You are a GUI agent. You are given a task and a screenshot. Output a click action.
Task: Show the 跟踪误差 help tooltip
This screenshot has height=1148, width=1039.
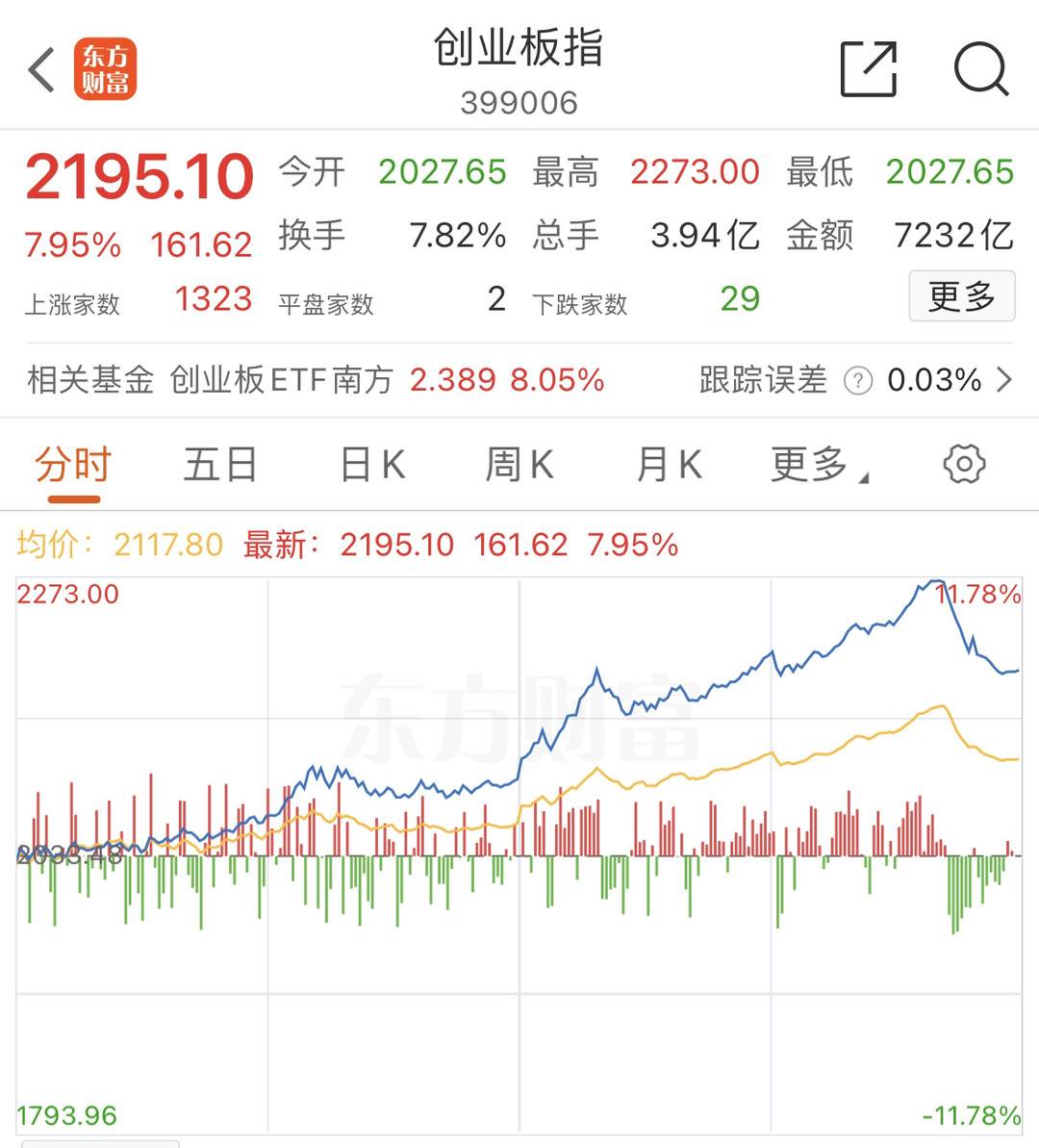coord(857,381)
